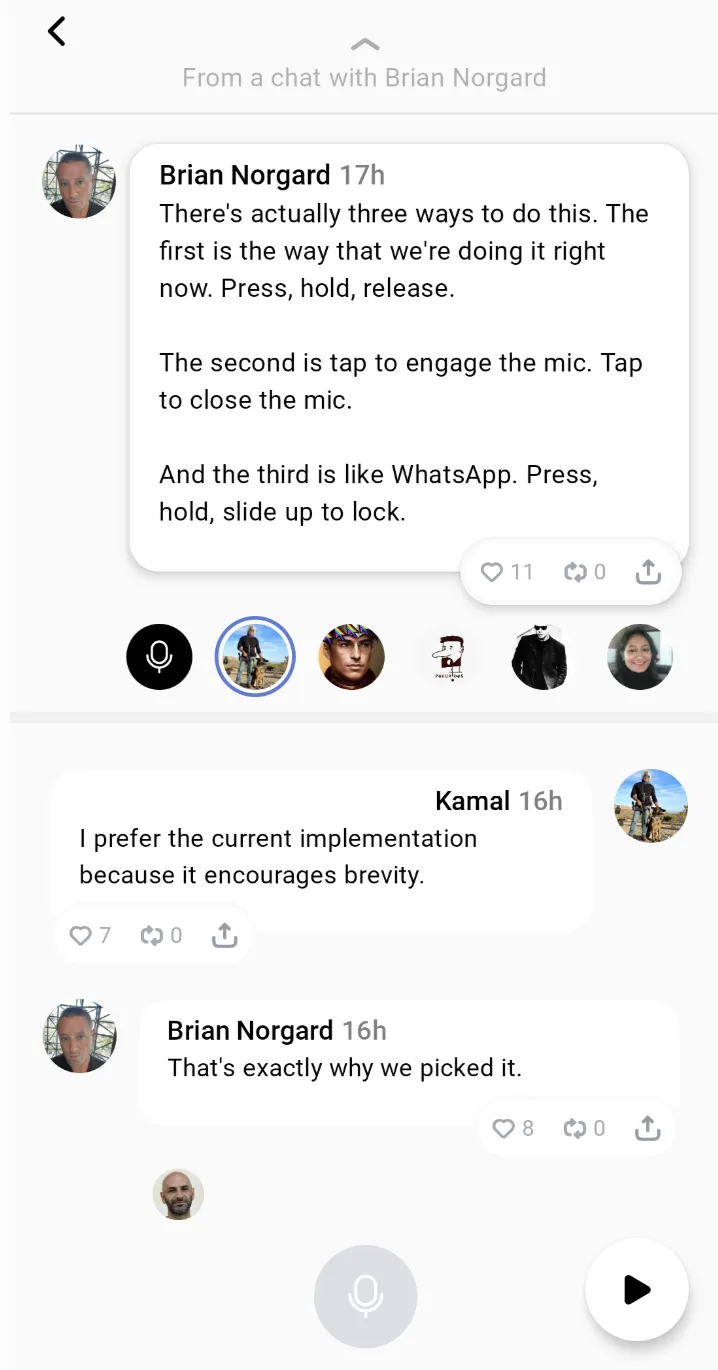Share "That's exactly why we picked it"
The width and height of the screenshot is (718, 1370).
click(x=648, y=1128)
